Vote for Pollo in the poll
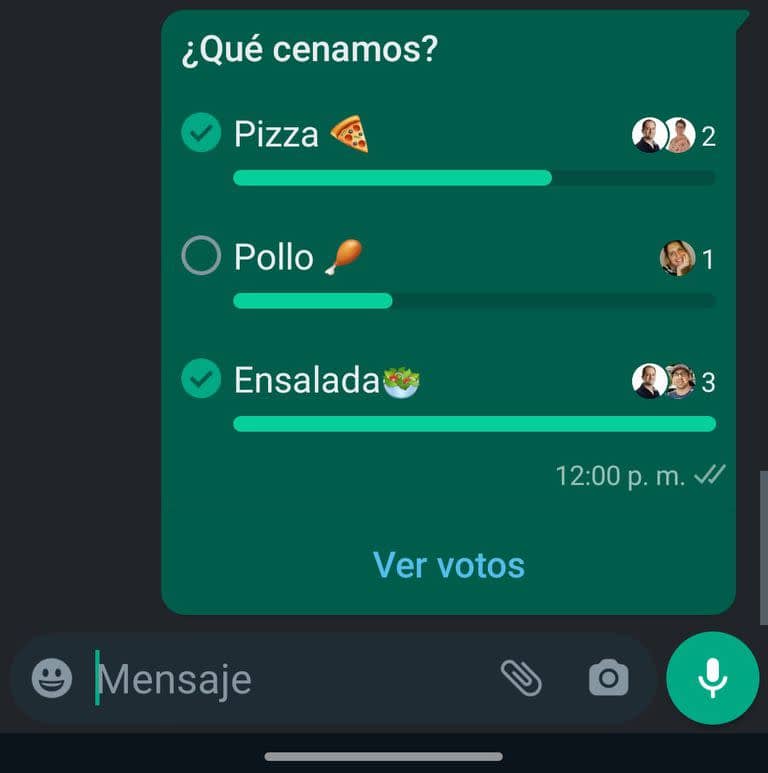The image size is (768, 773). (201, 256)
